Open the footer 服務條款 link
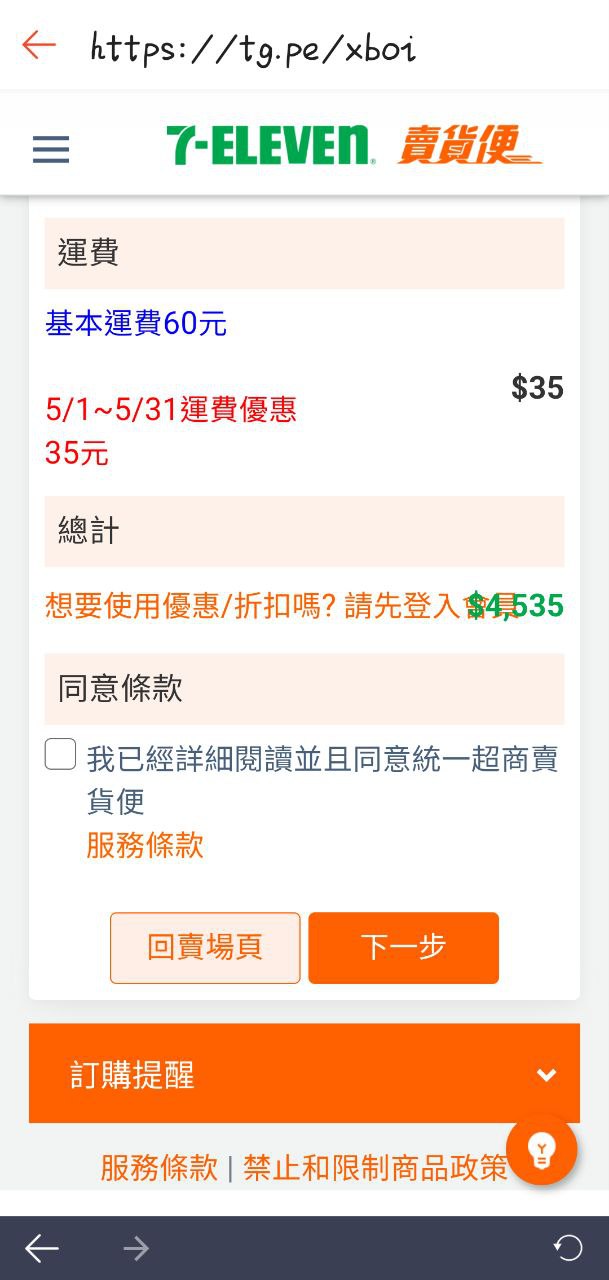Image resolution: width=609 pixels, height=1280 pixels. pyautogui.click(x=159, y=1168)
